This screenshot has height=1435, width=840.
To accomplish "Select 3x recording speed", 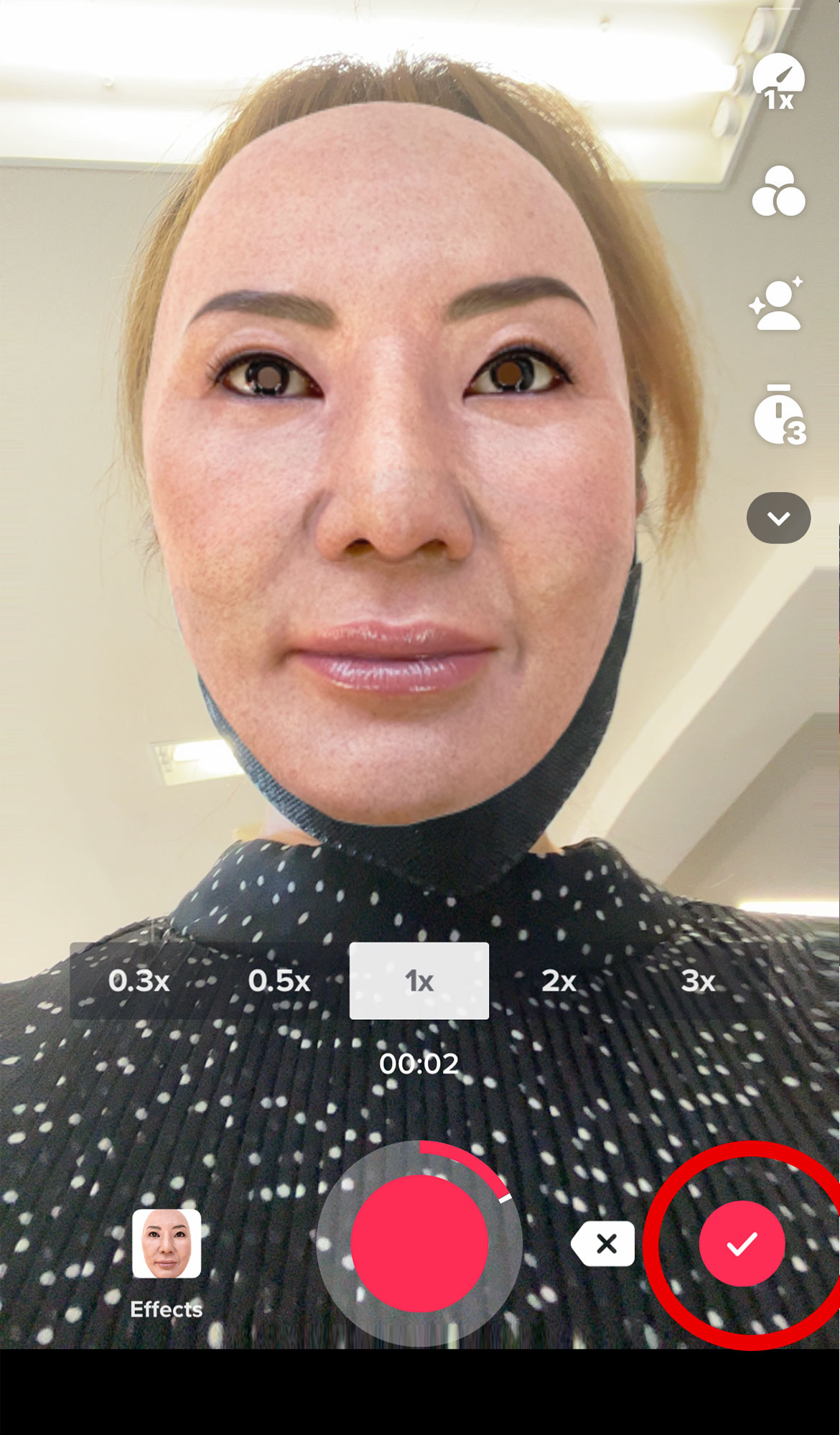I will coord(698,980).
